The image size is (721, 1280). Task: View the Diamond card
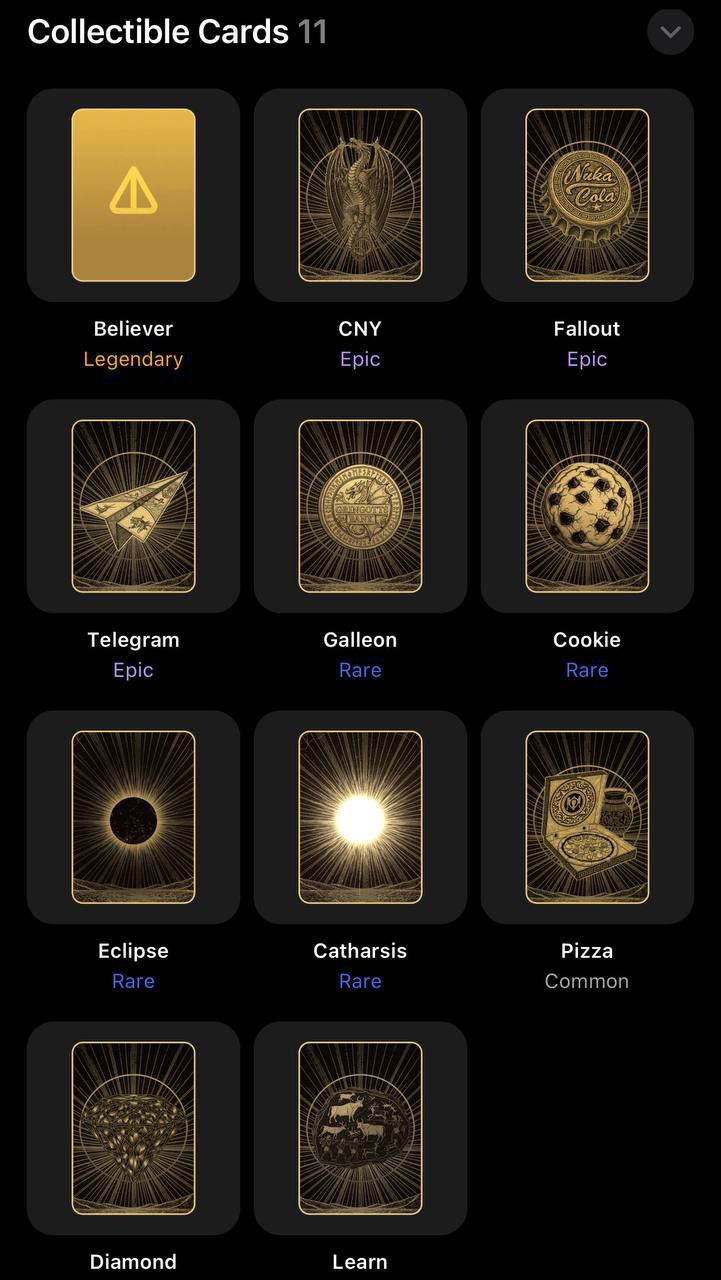point(133,1128)
